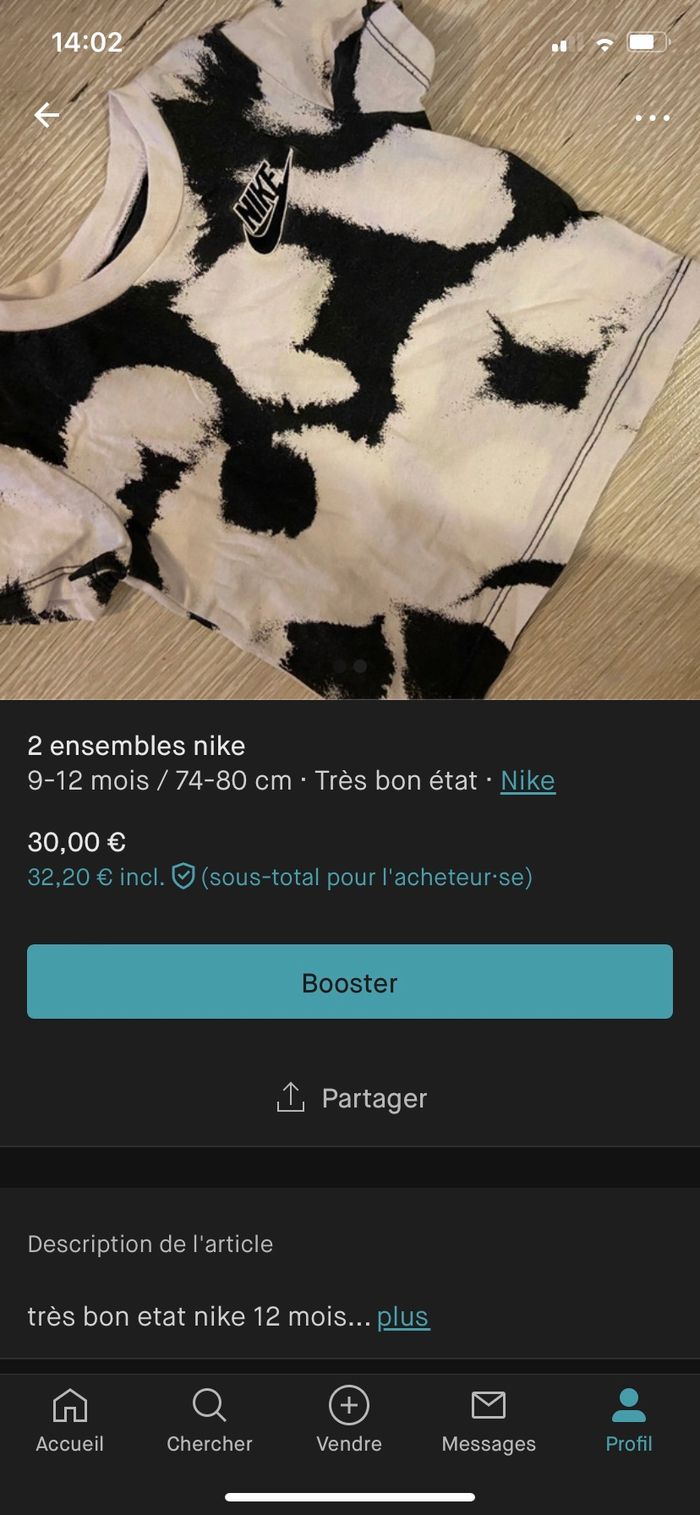
Task: Share this listing via Partager
Action: point(350,1098)
